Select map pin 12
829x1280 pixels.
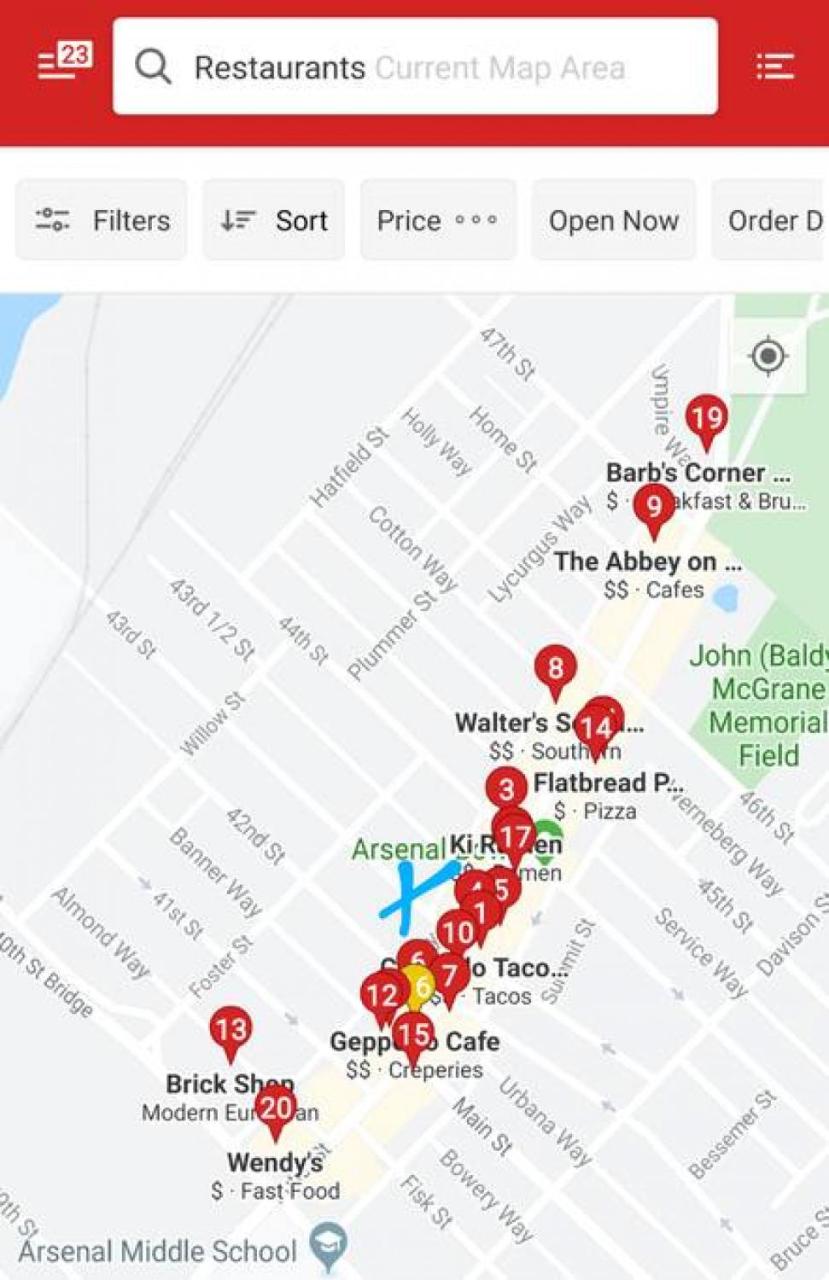pos(380,996)
